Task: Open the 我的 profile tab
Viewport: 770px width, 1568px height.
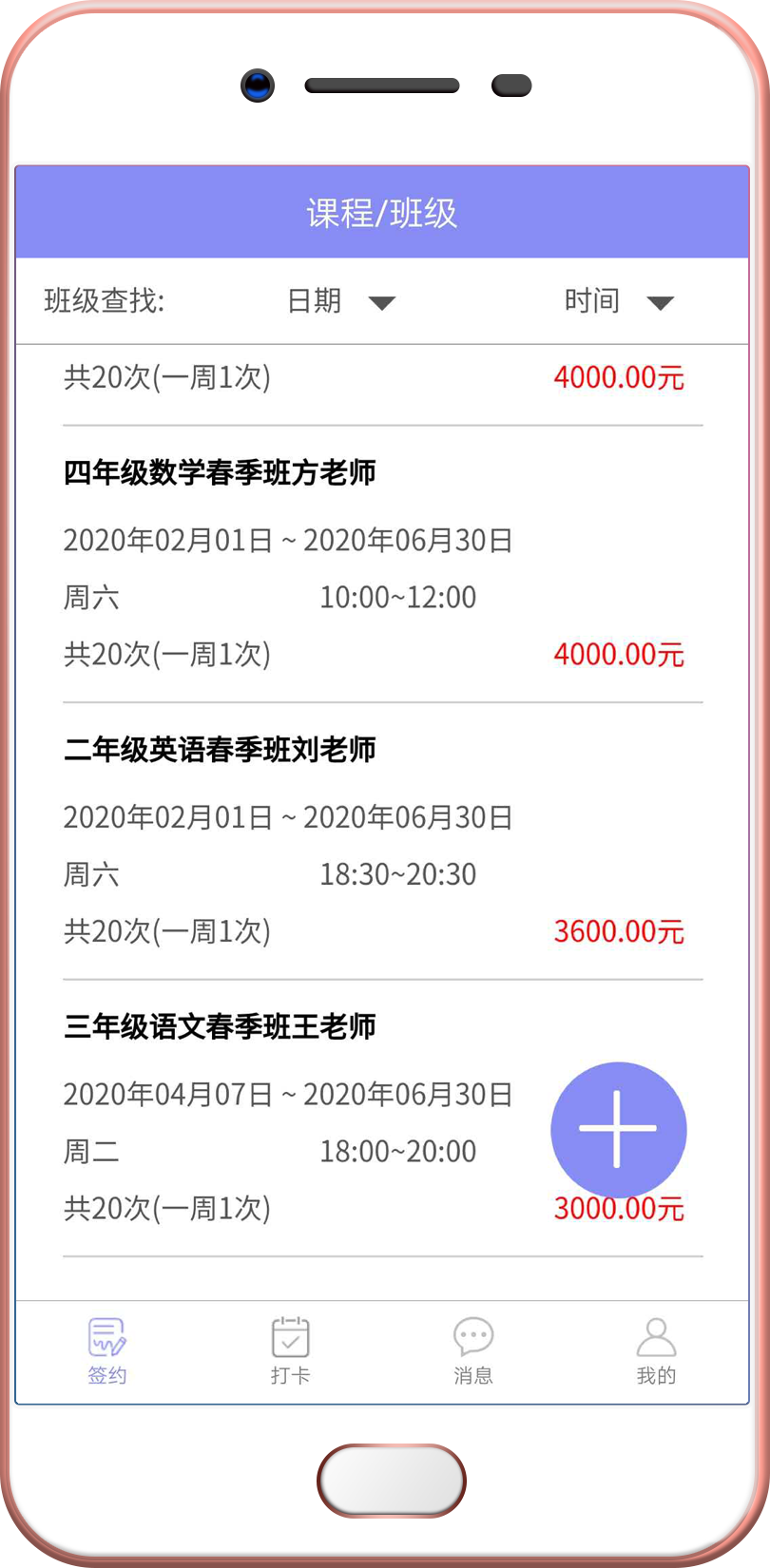Action: click(x=656, y=1350)
